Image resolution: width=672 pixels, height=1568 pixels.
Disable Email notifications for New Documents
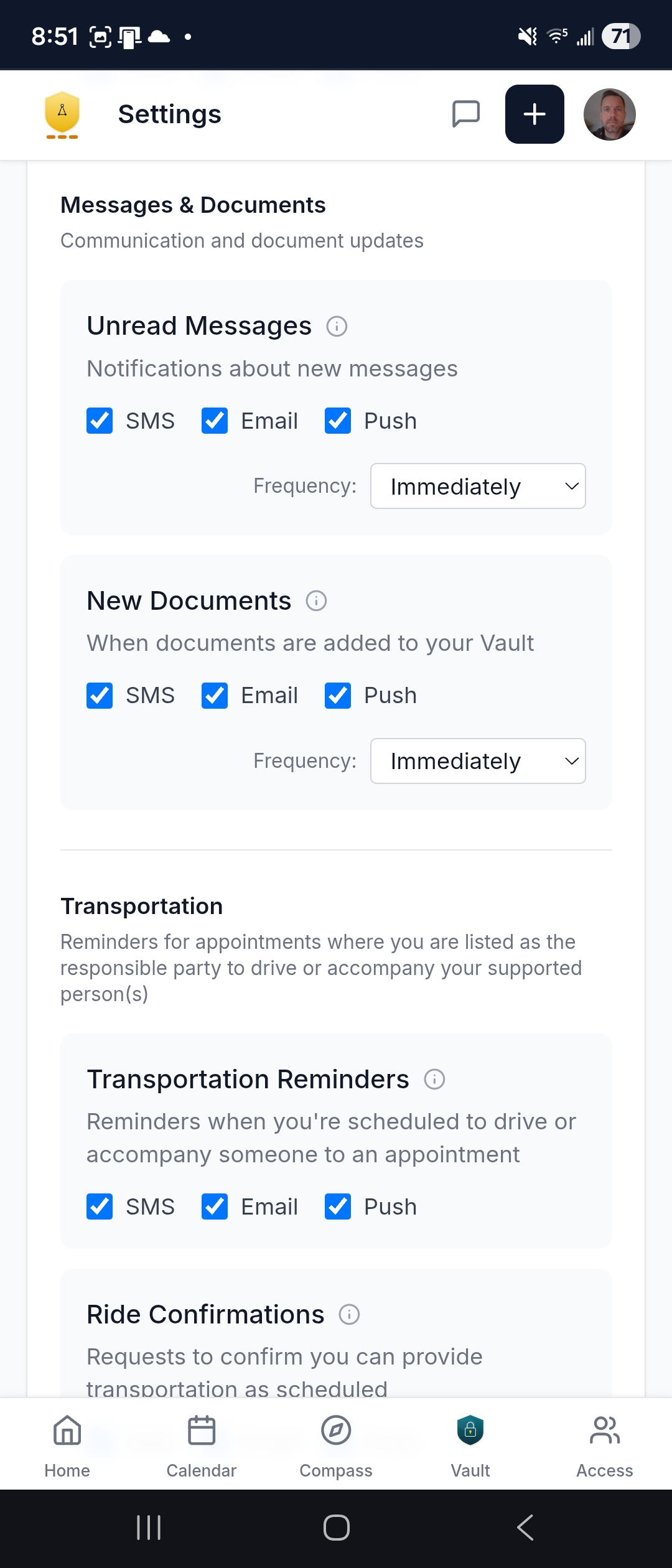point(214,696)
